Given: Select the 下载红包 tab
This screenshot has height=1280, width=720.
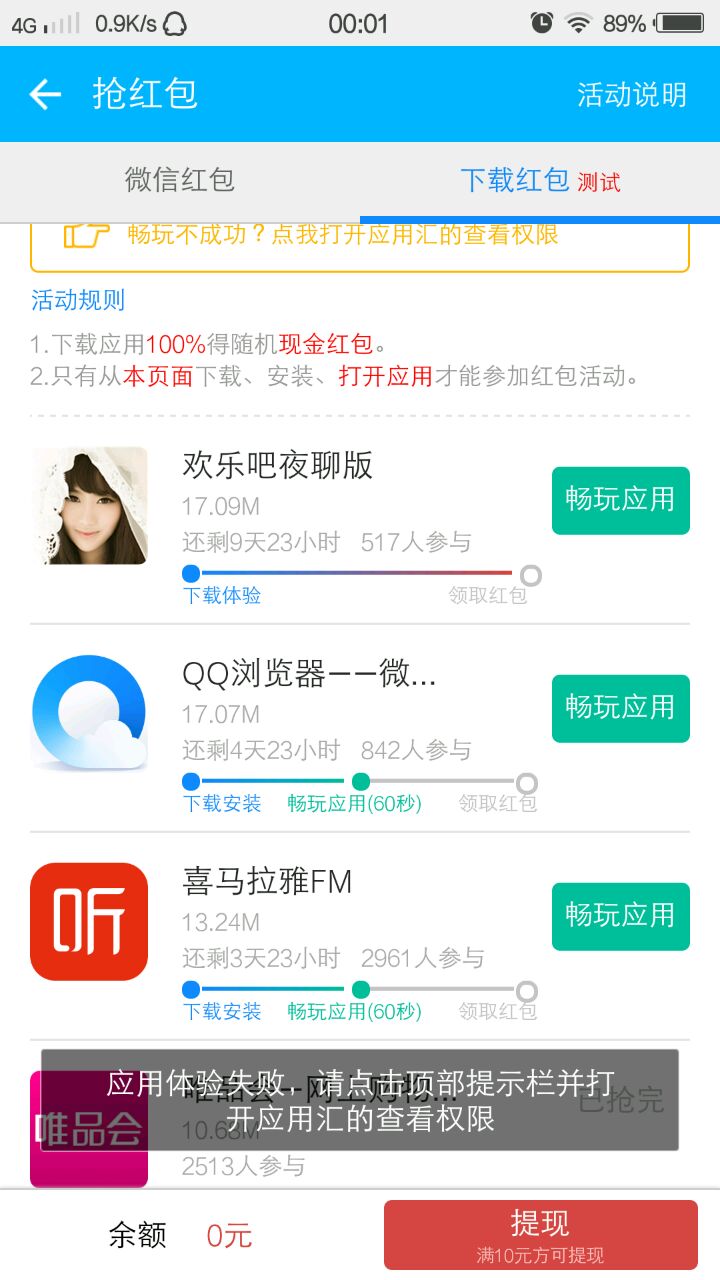Looking at the screenshot, I should click(540, 180).
